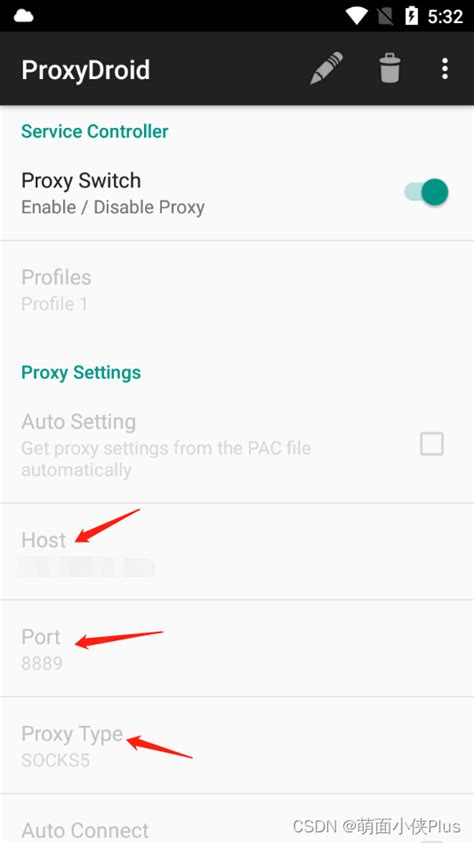474x843 pixels.
Task: Toggle the Proxy Switch off
Action: [426, 192]
